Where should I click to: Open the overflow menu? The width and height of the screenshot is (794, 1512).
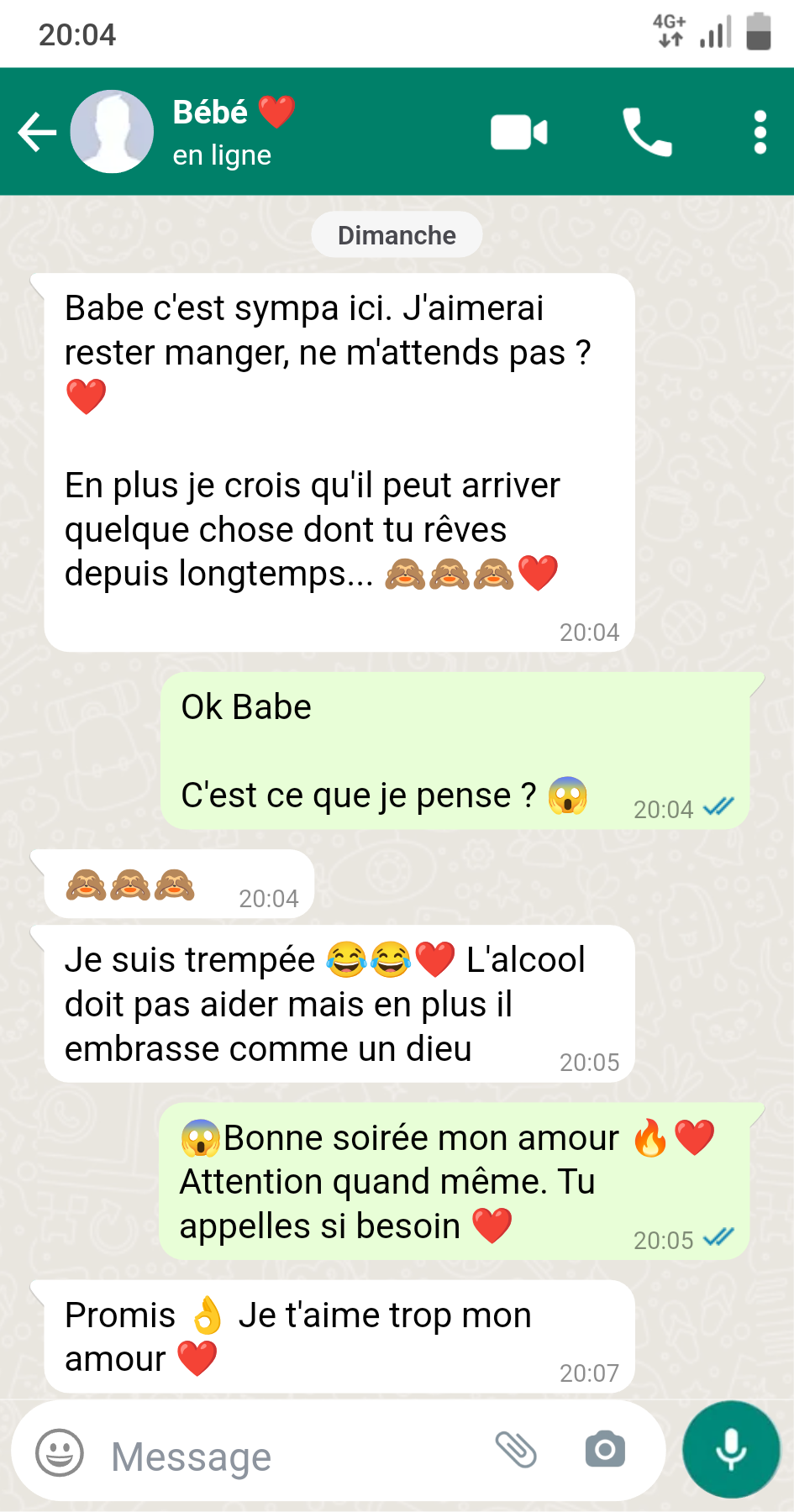[x=760, y=132]
